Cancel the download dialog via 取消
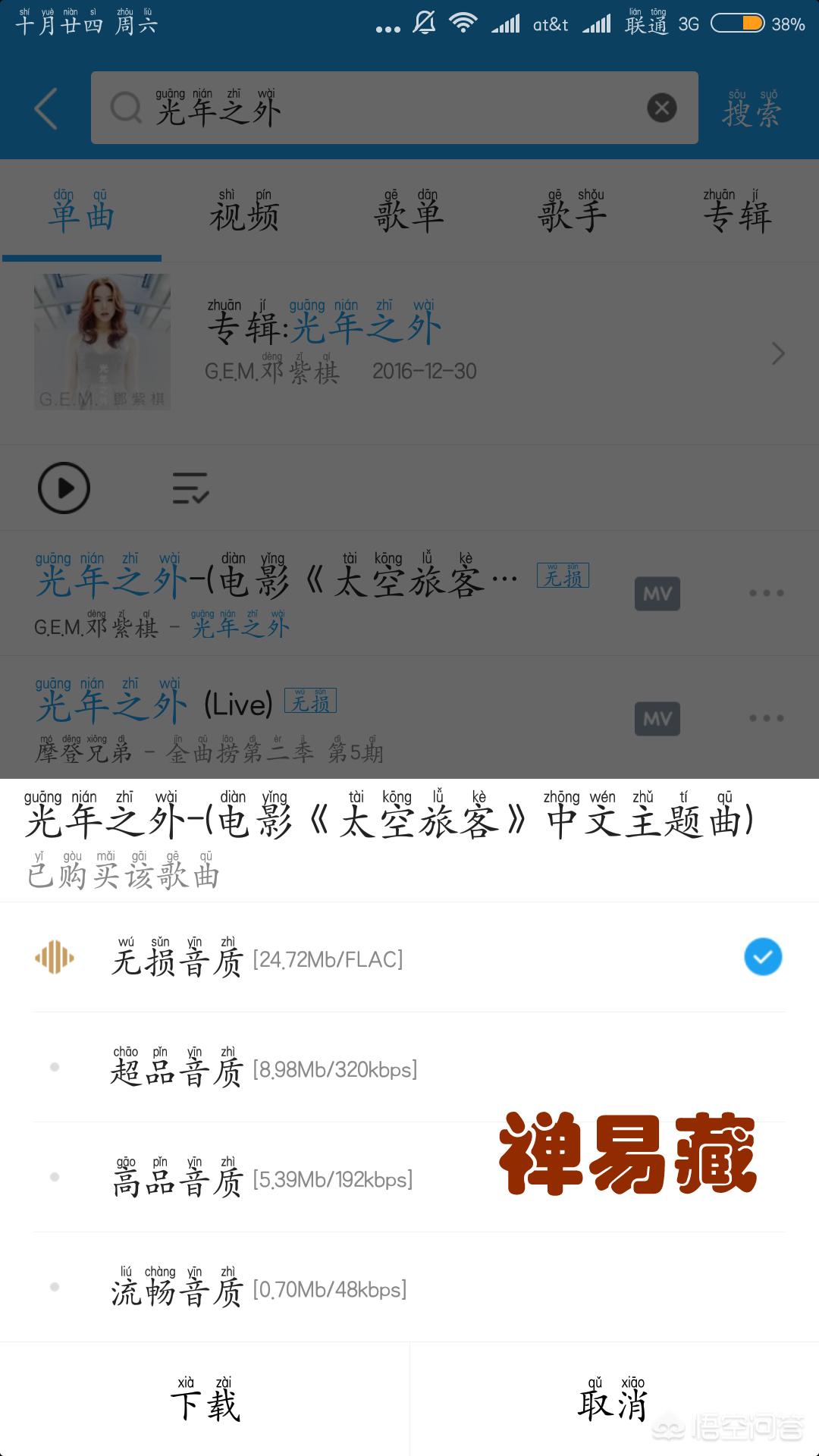This screenshot has height=1456, width=819. tap(613, 1399)
